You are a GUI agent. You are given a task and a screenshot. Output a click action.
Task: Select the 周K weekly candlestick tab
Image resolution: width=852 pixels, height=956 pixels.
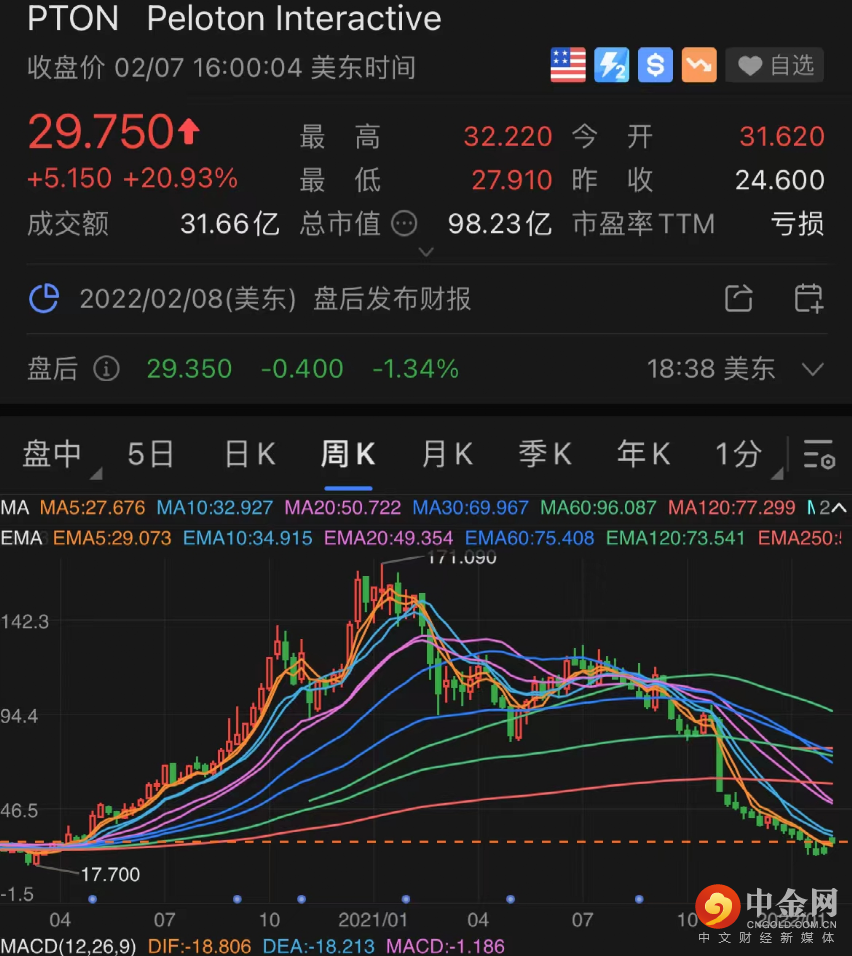[x=347, y=454]
